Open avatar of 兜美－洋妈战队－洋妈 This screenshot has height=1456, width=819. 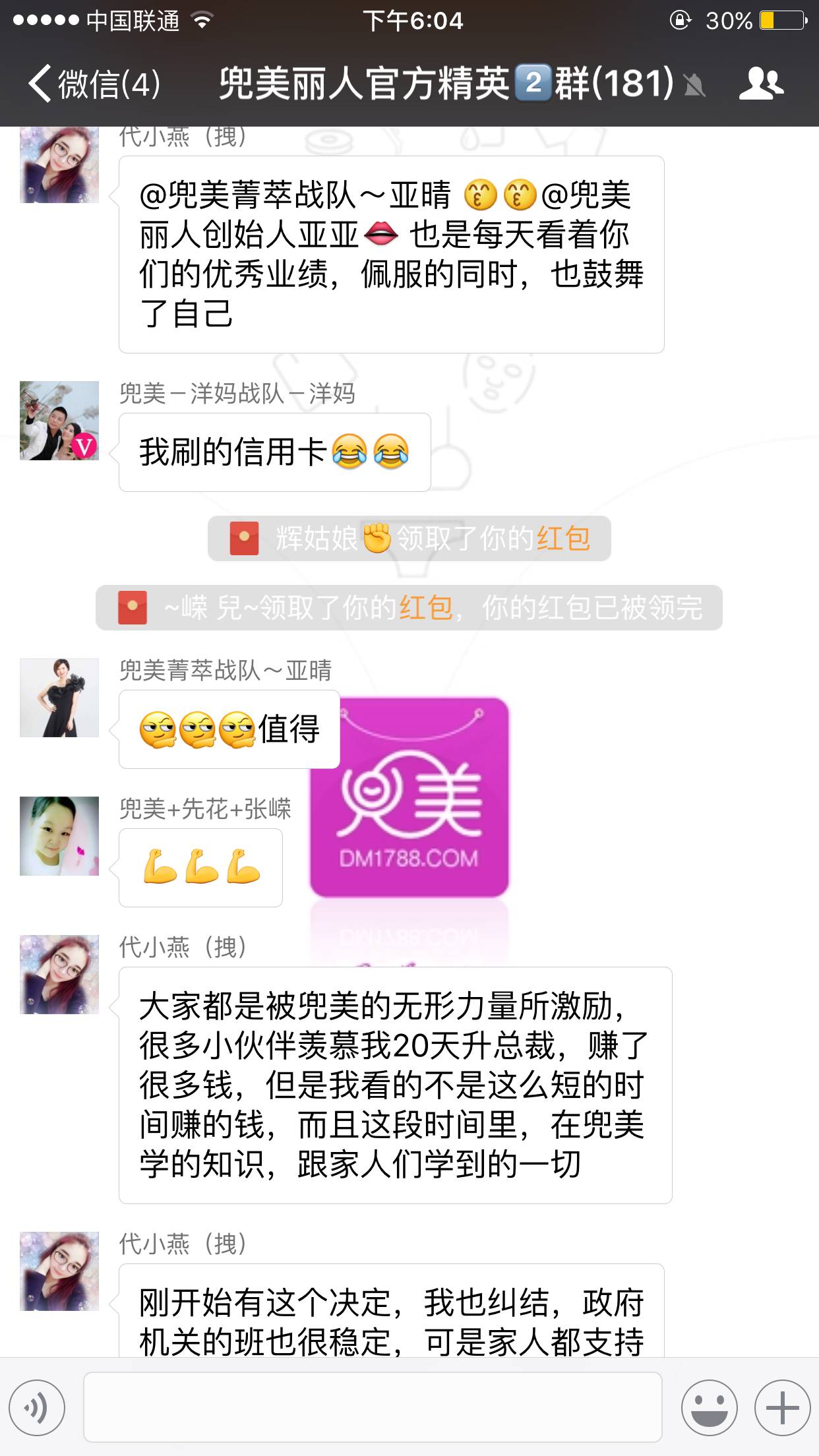pyautogui.click(x=59, y=421)
